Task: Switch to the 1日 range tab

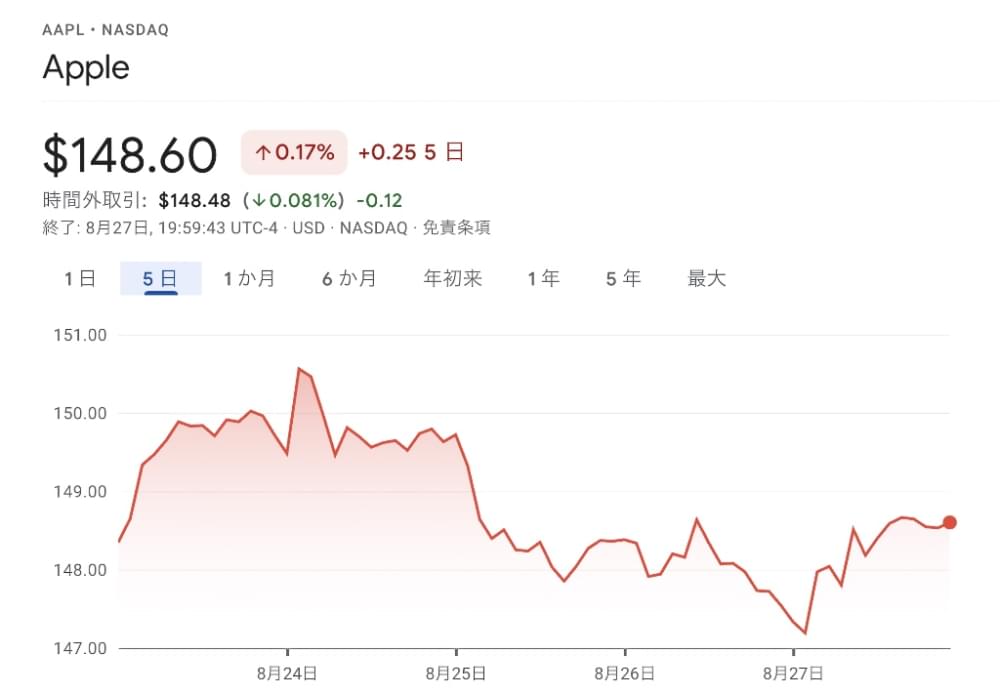Action: tap(80, 279)
